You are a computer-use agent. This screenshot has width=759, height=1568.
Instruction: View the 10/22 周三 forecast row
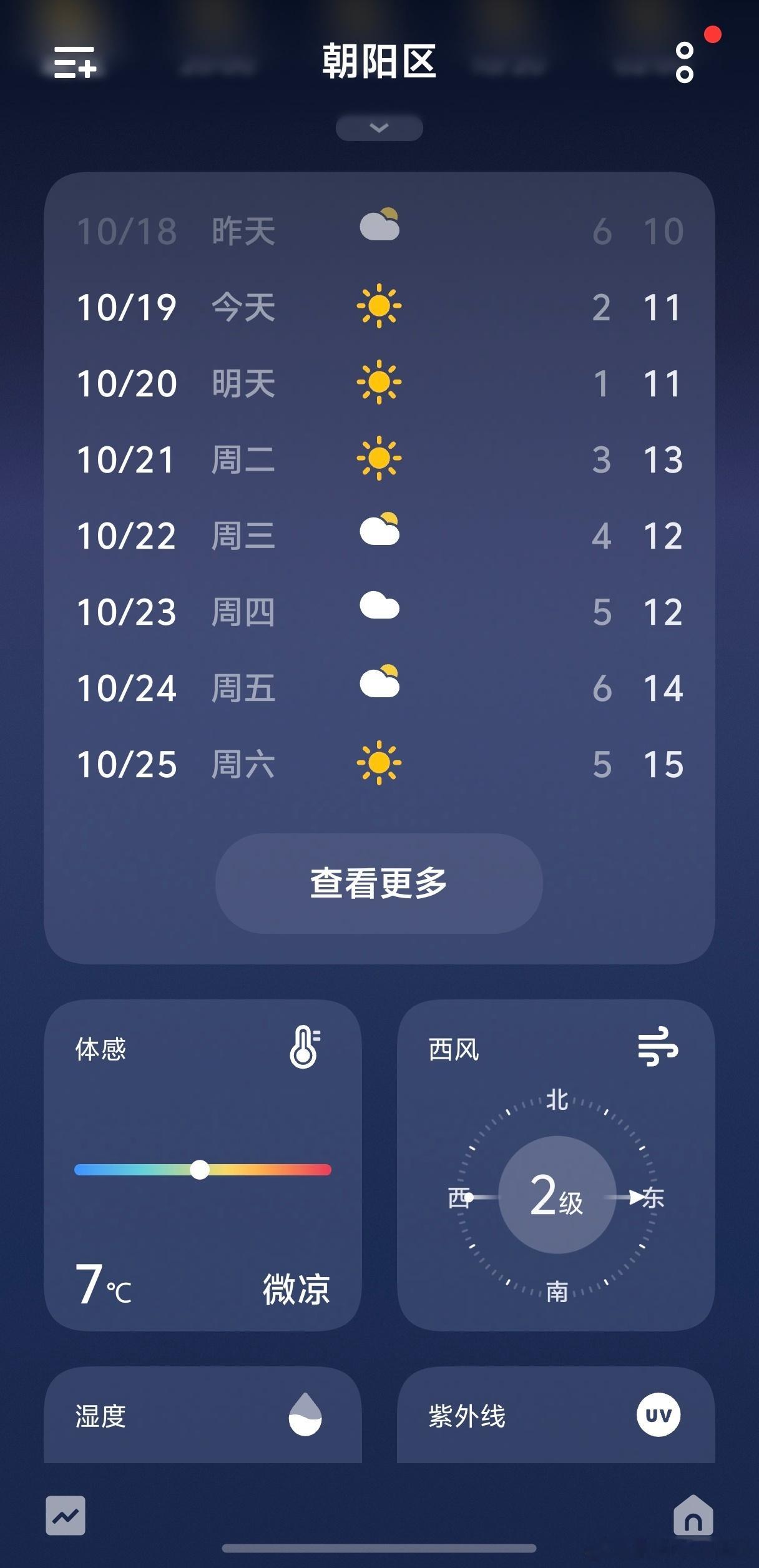(x=379, y=536)
